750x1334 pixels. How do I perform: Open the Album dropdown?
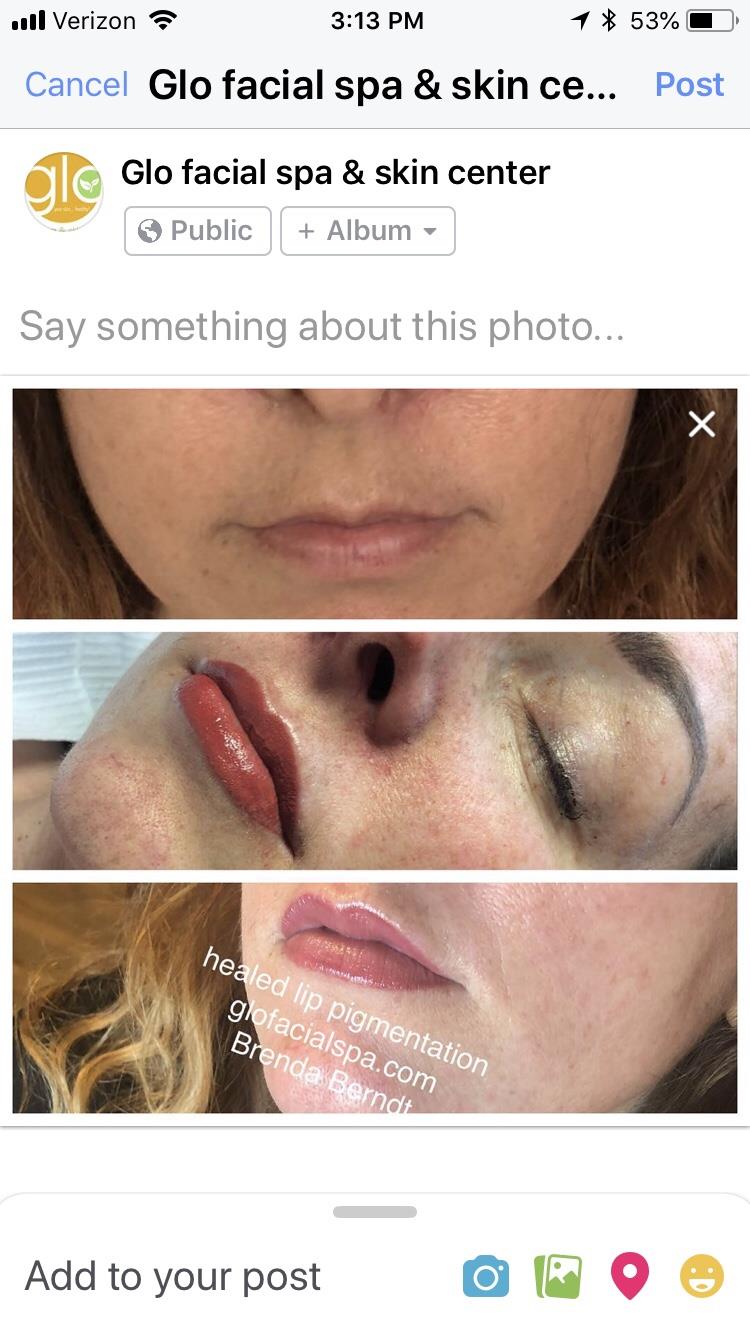(x=367, y=231)
